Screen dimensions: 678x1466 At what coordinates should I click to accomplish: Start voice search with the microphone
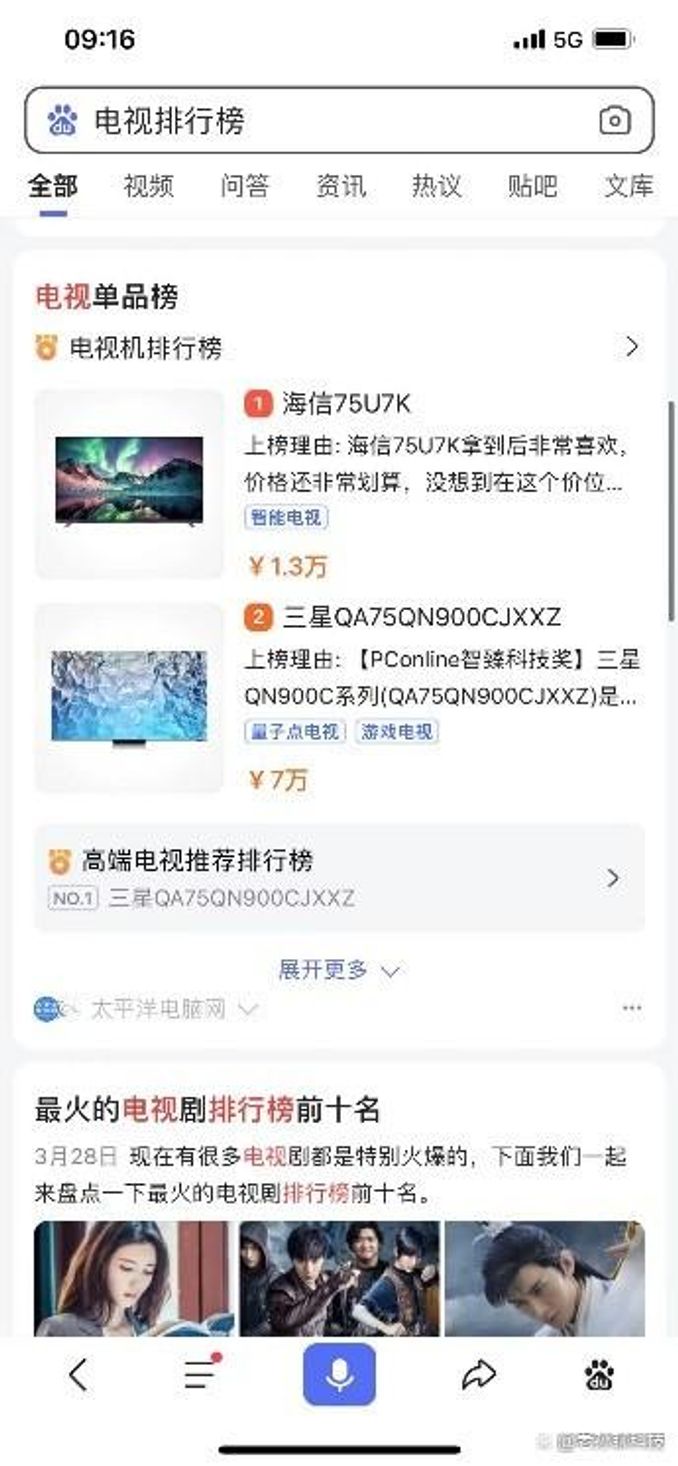point(339,1375)
